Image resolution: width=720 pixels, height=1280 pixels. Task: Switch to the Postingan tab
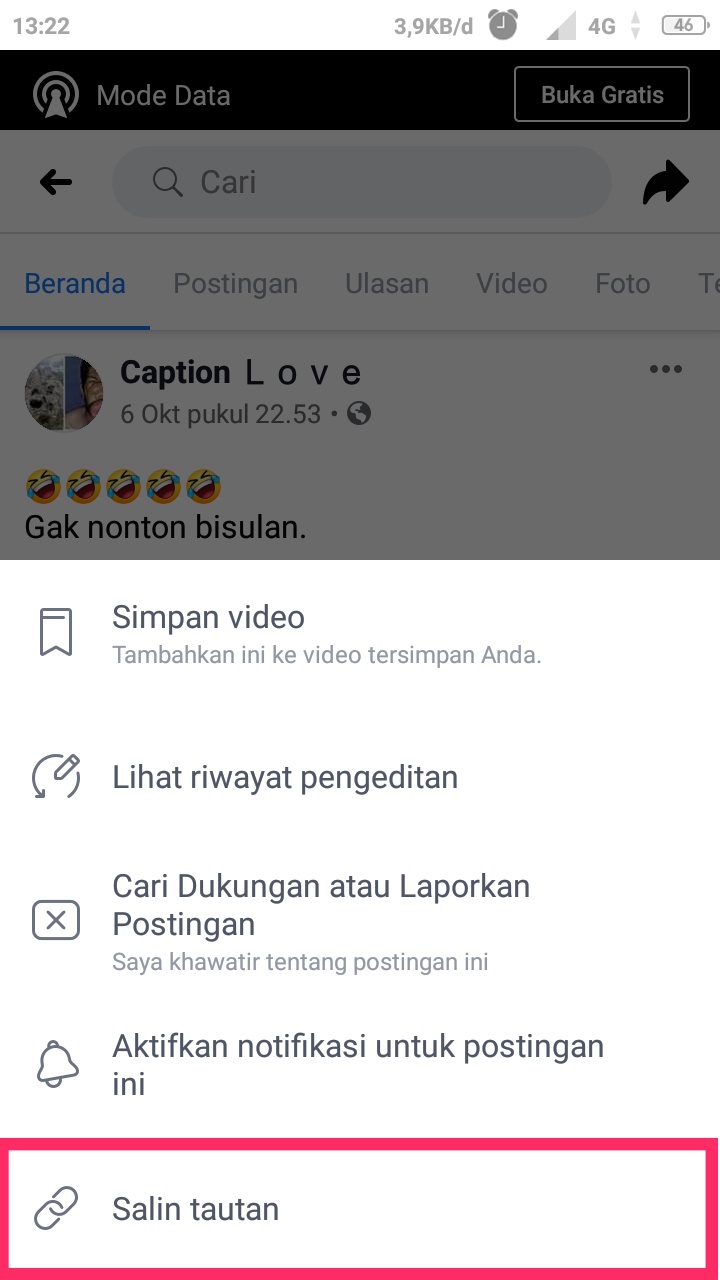tap(235, 284)
